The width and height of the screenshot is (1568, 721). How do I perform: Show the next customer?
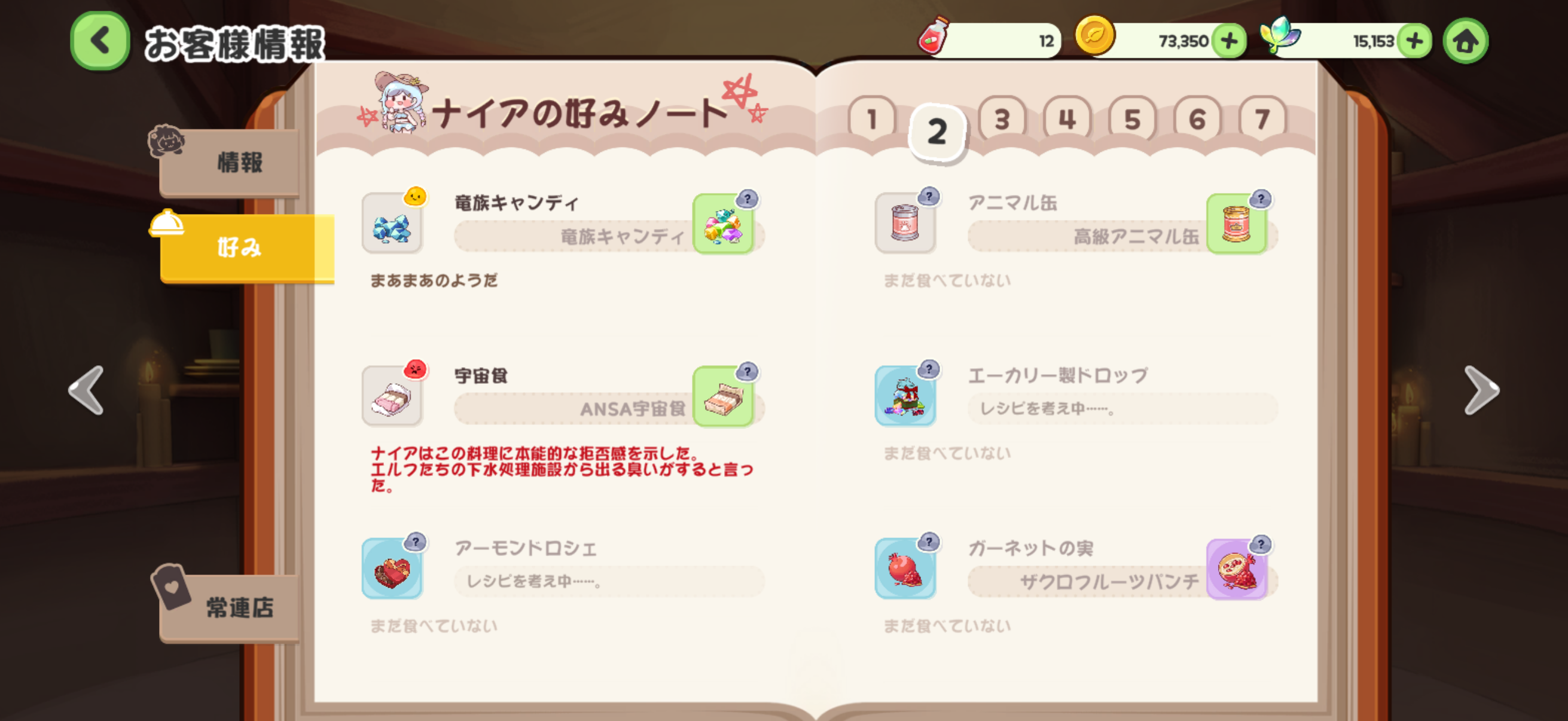[1480, 390]
